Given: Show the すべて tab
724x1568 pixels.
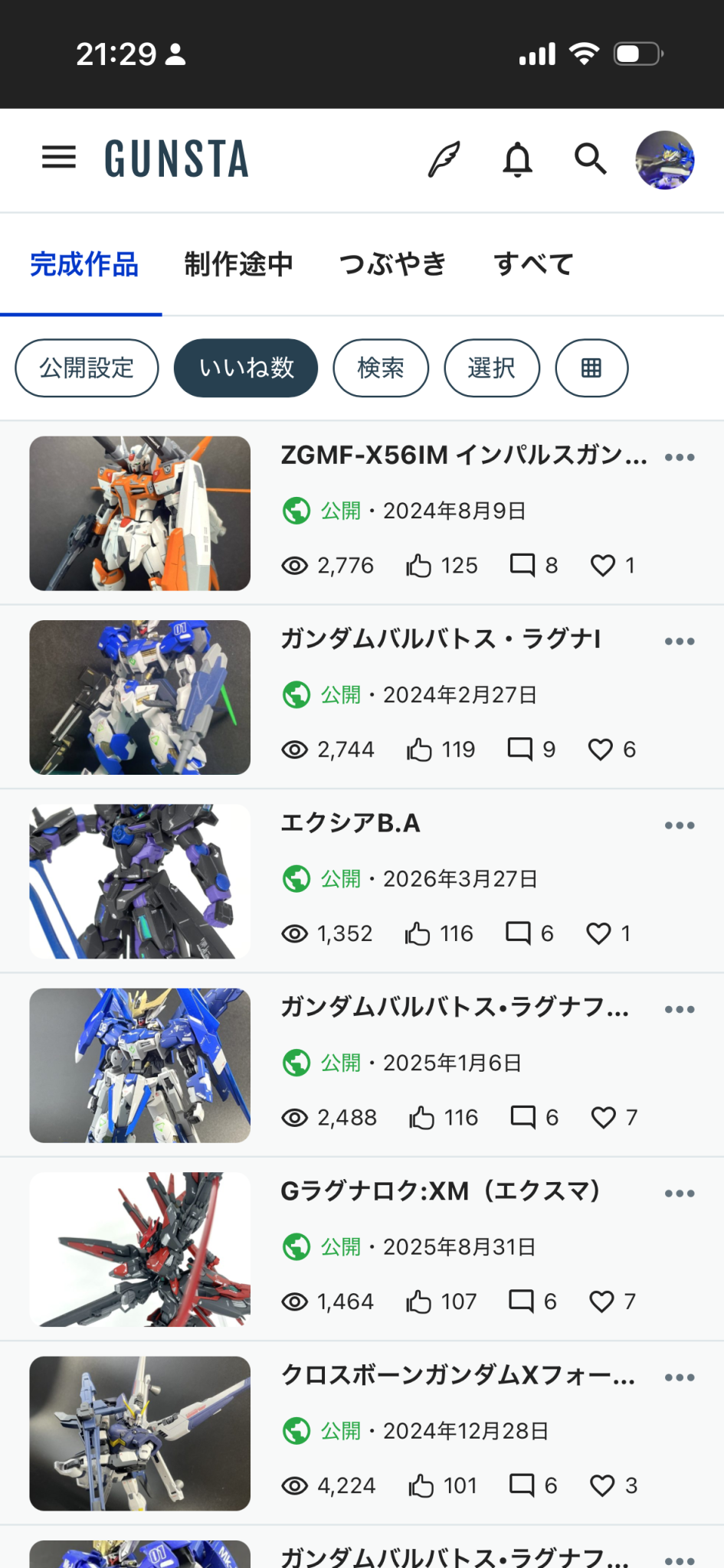Looking at the screenshot, I should point(533,264).
